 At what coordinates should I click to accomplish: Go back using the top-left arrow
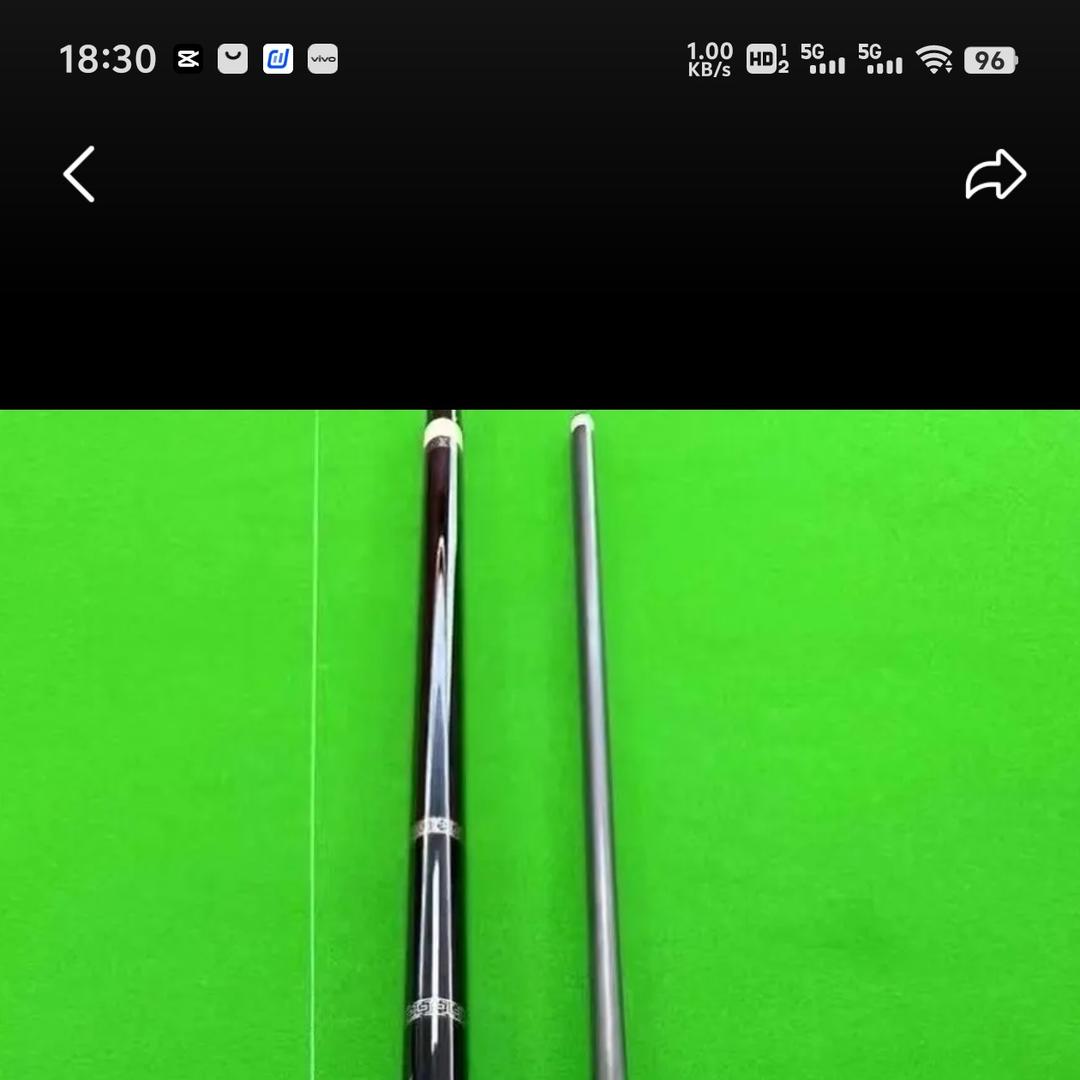pyautogui.click(x=79, y=174)
